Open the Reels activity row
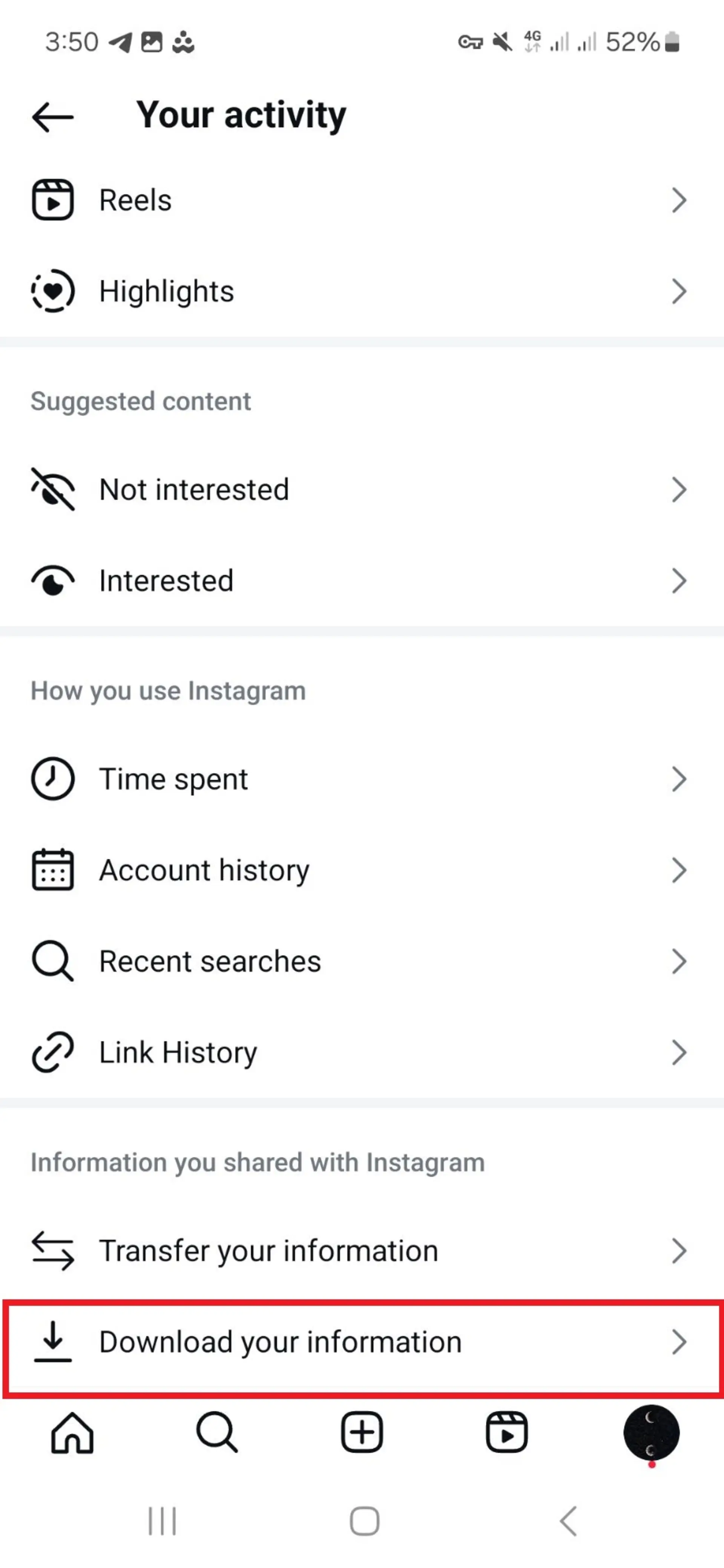Image resolution: width=724 pixels, height=1568 pixels. click(362, 200)
